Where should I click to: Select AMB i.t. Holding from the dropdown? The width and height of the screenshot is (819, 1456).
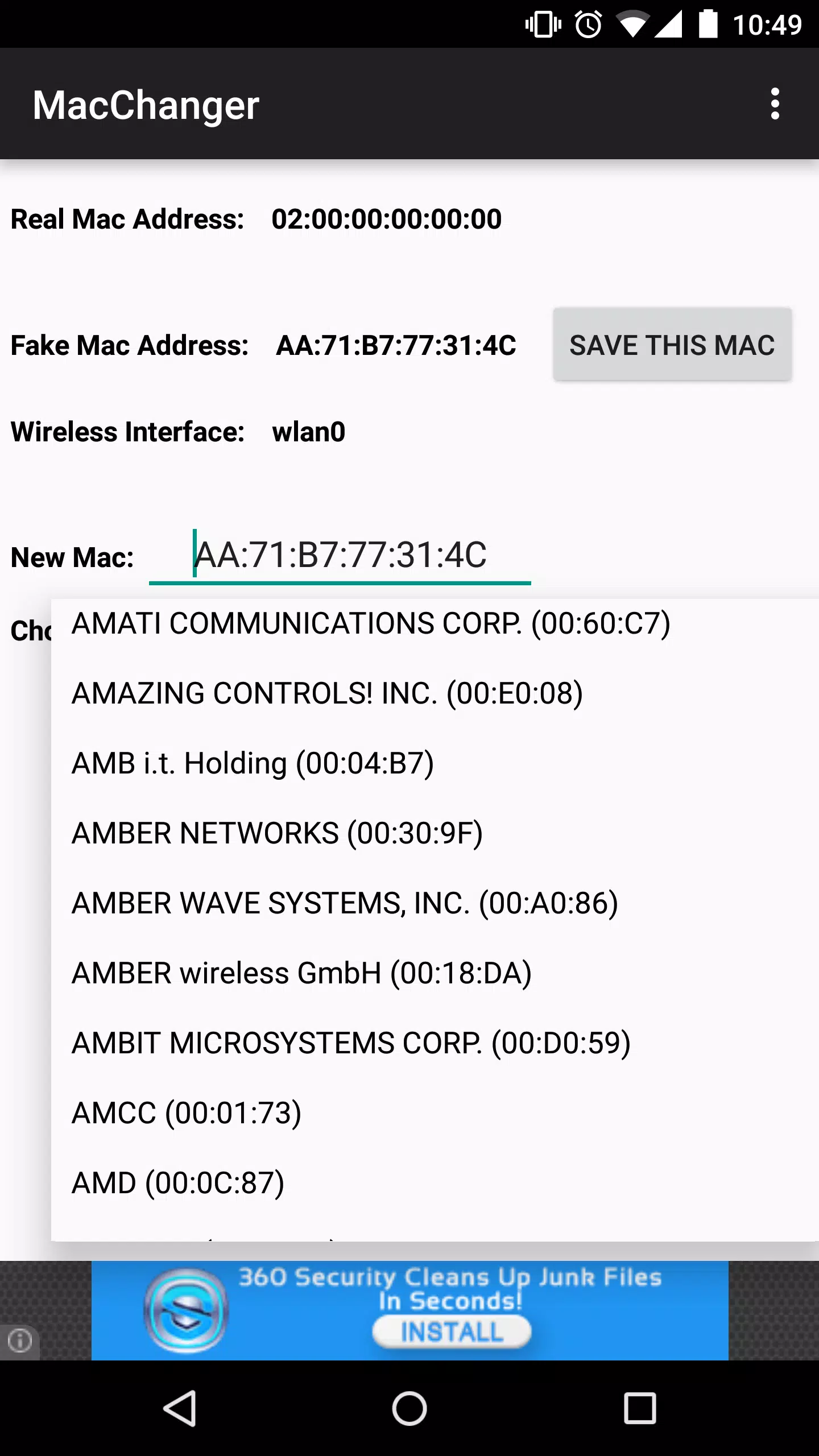click(252, 763)
